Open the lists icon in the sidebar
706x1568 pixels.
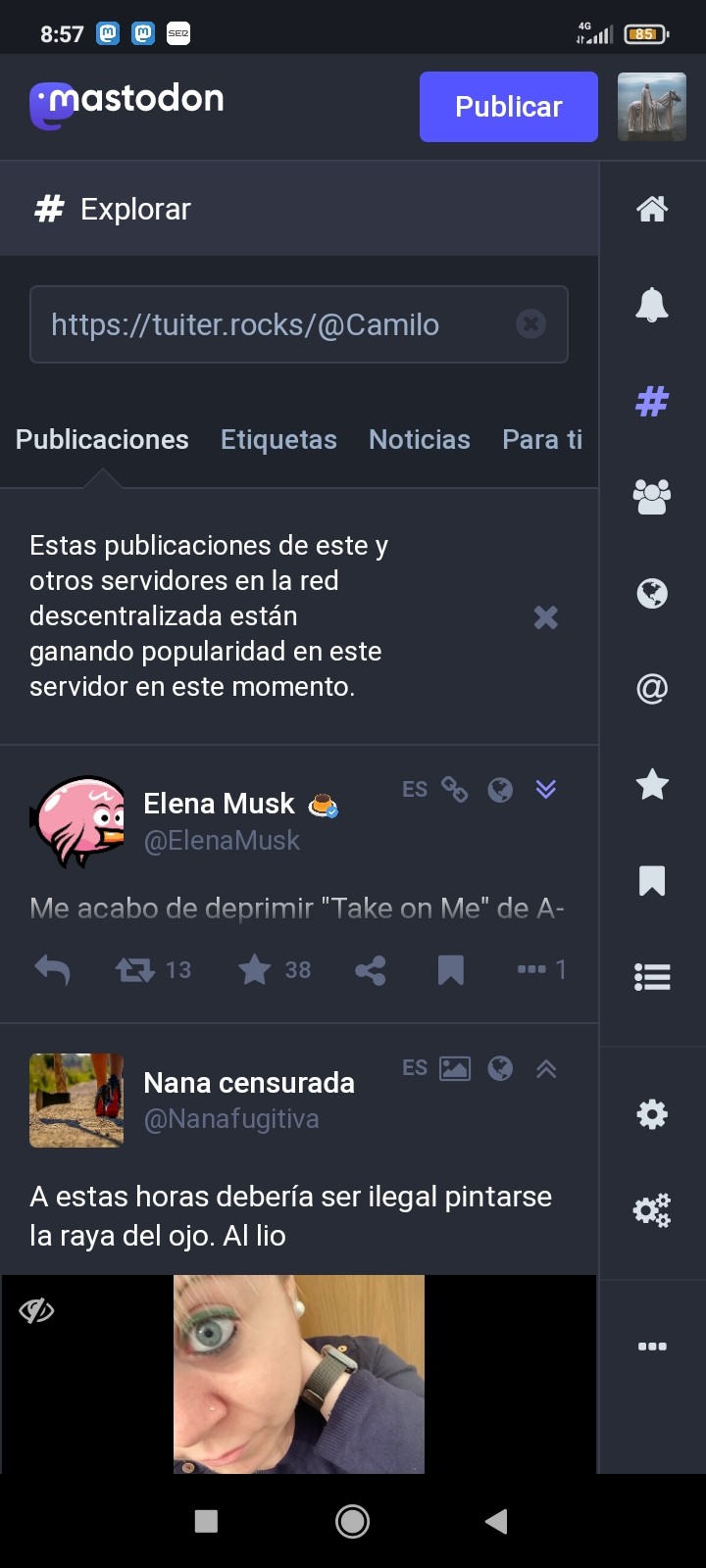click(x=652, y=977)
